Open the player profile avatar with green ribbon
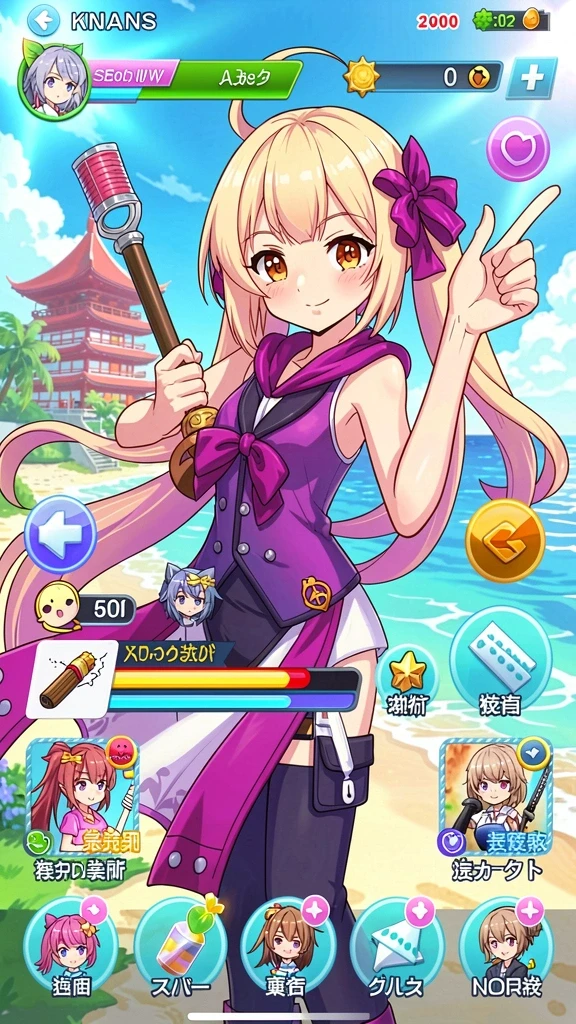 [x=54, y=78]
